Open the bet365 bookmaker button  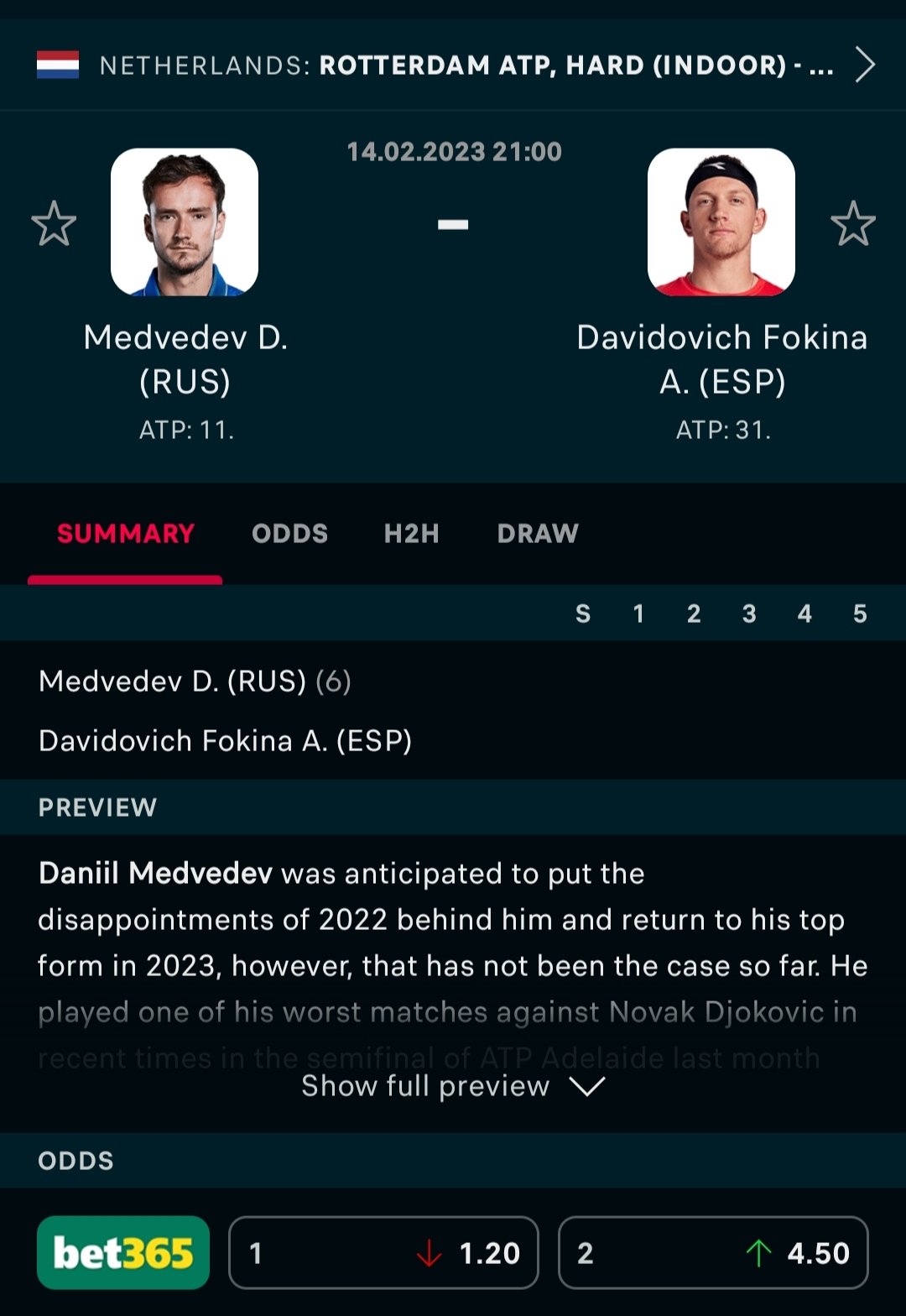[123, 1252]
